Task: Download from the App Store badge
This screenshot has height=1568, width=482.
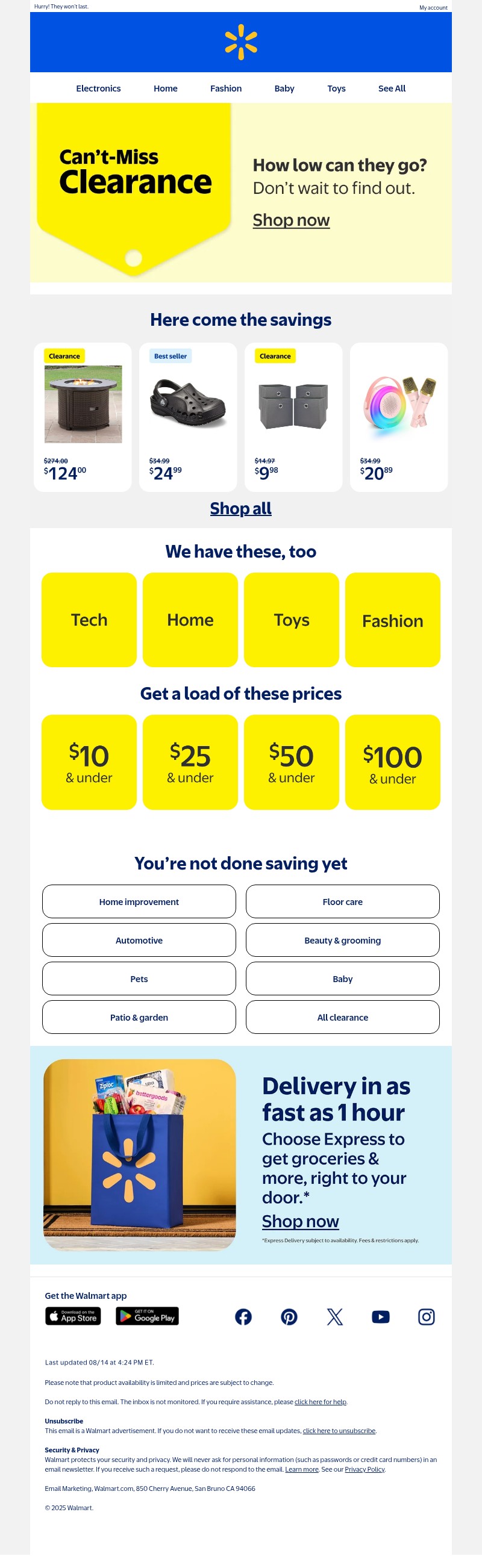Action: [73, 1316]
